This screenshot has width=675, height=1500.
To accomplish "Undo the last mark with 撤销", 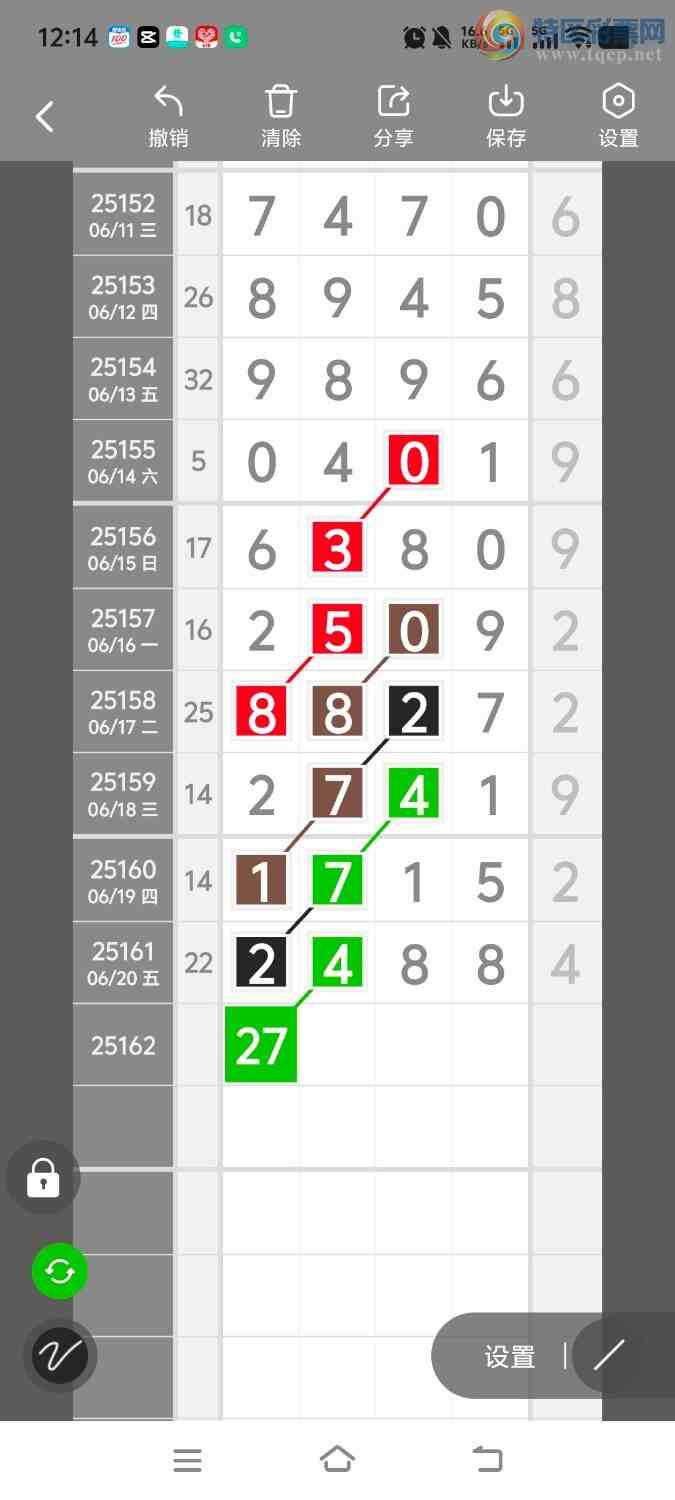I will tap(168, 117).
